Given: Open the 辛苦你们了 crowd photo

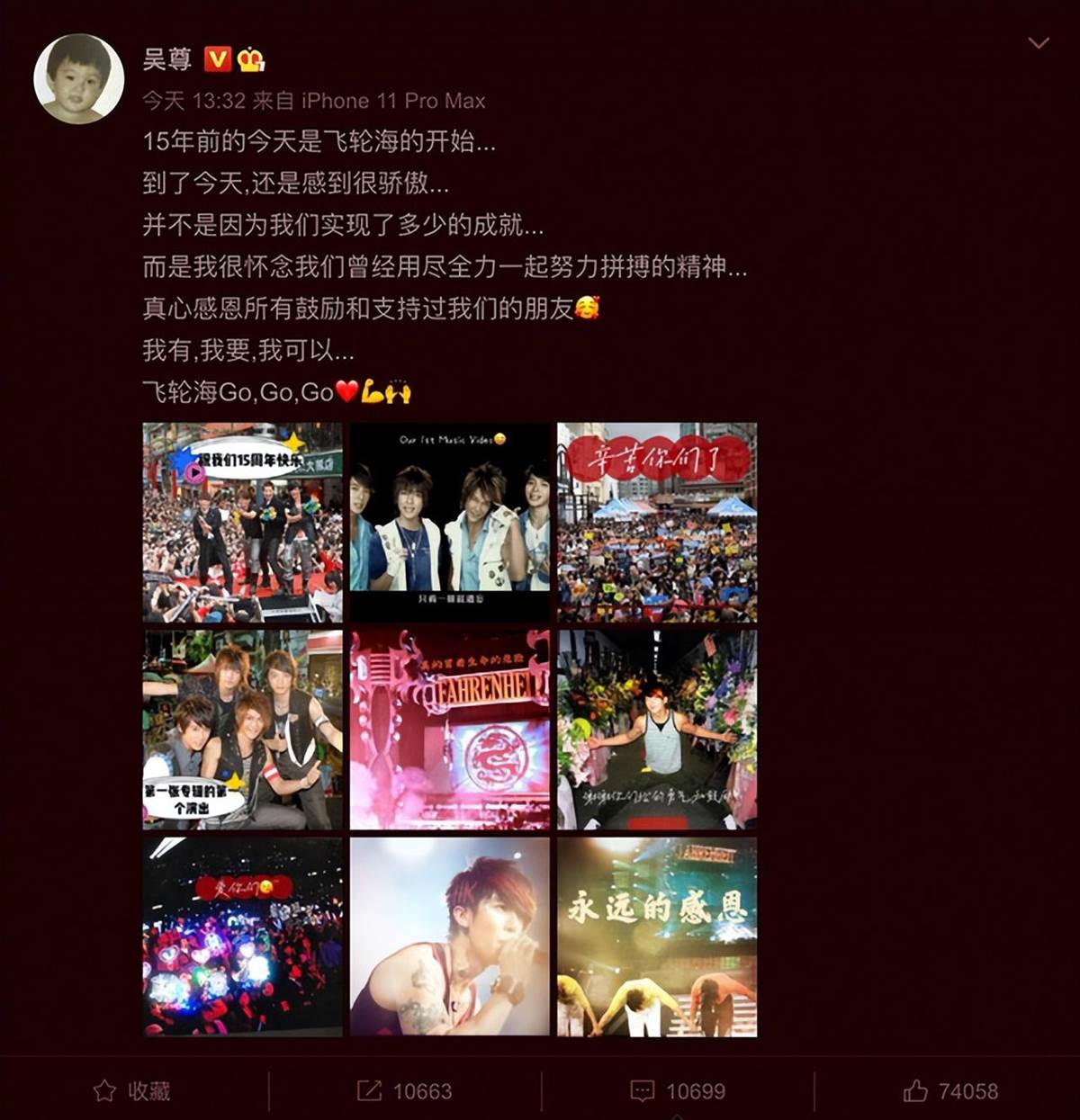Looking at the screenshot, I should coord(657,523).
